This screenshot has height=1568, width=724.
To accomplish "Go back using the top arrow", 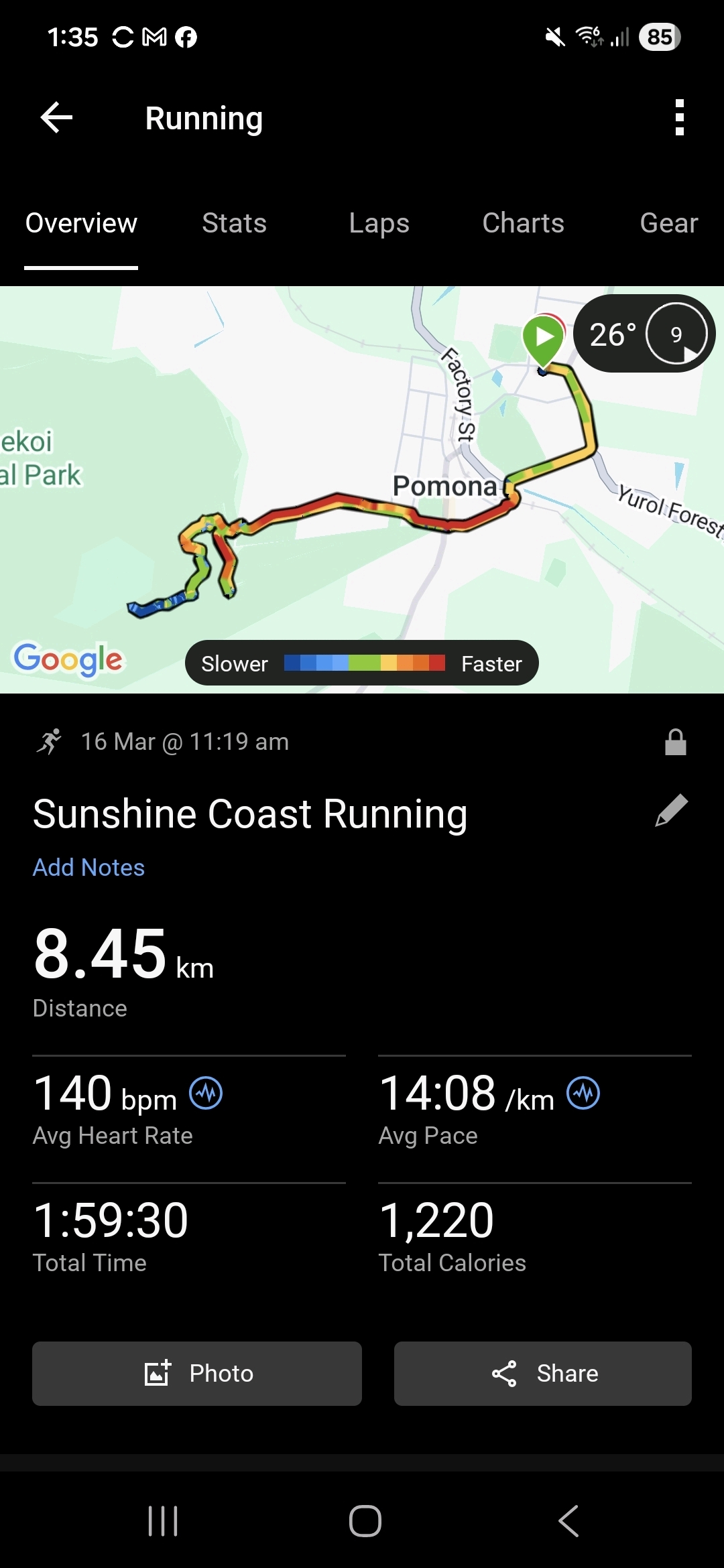I will (x=56, y=118).
